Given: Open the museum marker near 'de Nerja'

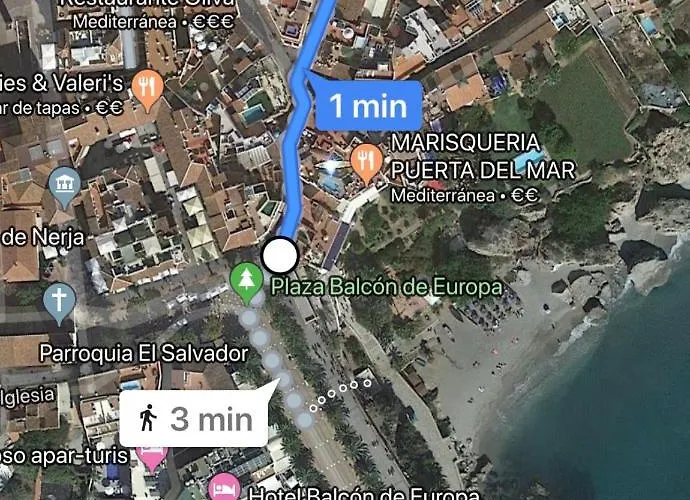Looking at the screenshot, I should coord(64,185).
